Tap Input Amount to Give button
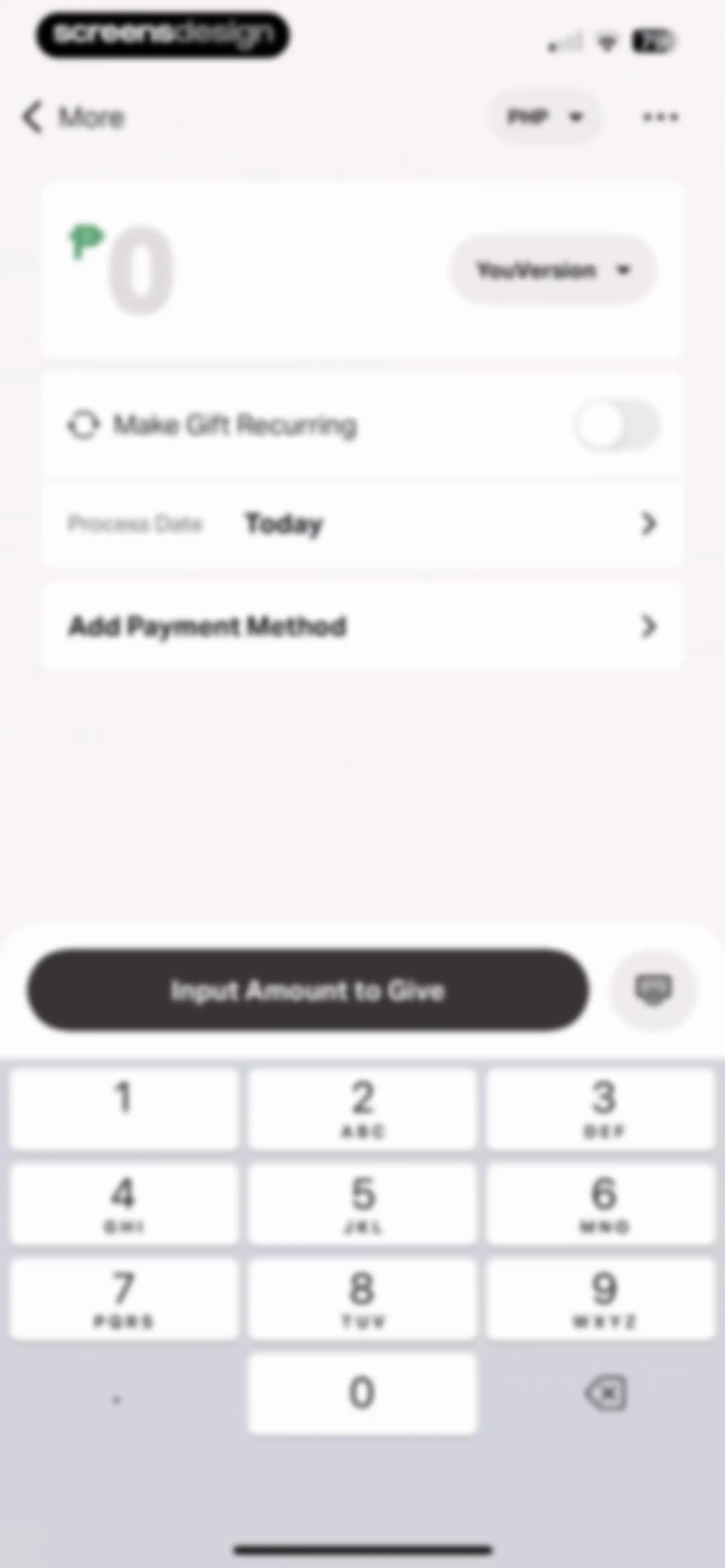Screen dimensions: 725x1568 click(308, 990)
